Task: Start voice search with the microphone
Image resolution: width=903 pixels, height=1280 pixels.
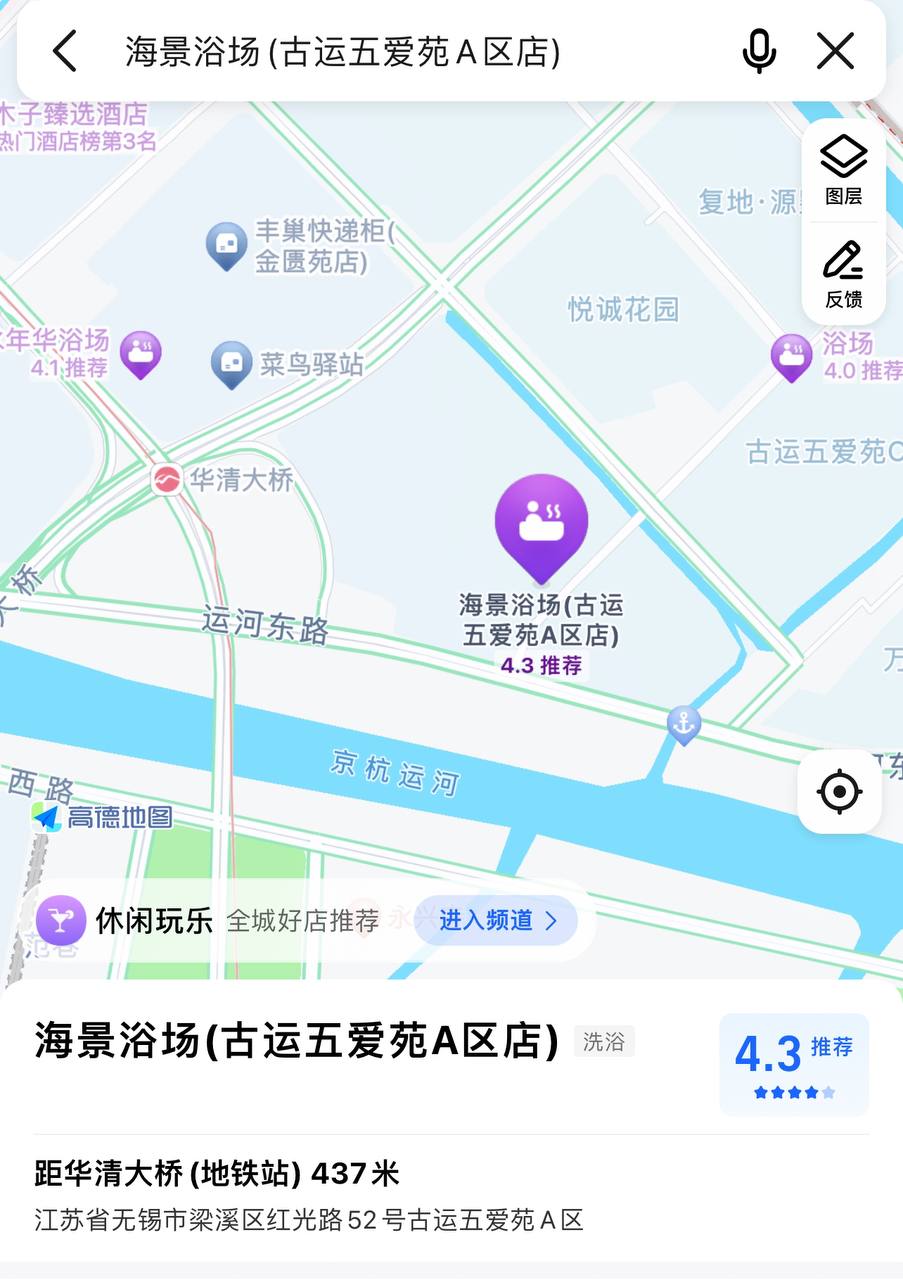Action: (x=759, y=51)
